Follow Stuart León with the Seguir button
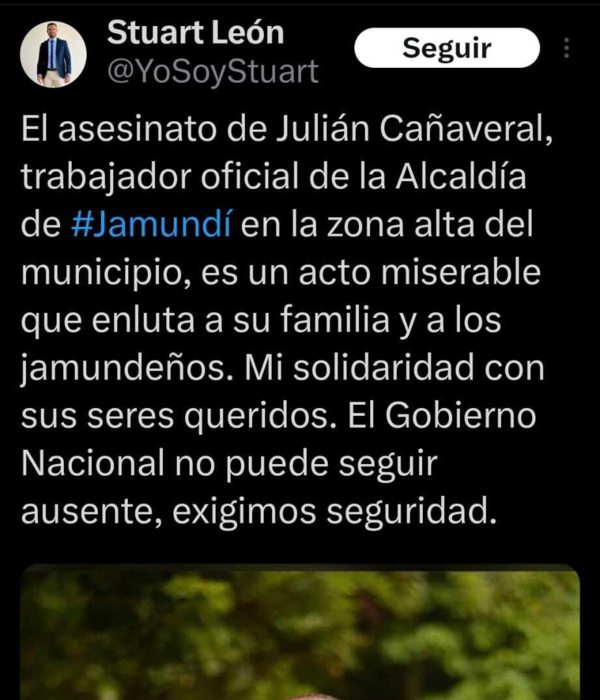Viewport: 600px width, 700px height. coord(446,48)
